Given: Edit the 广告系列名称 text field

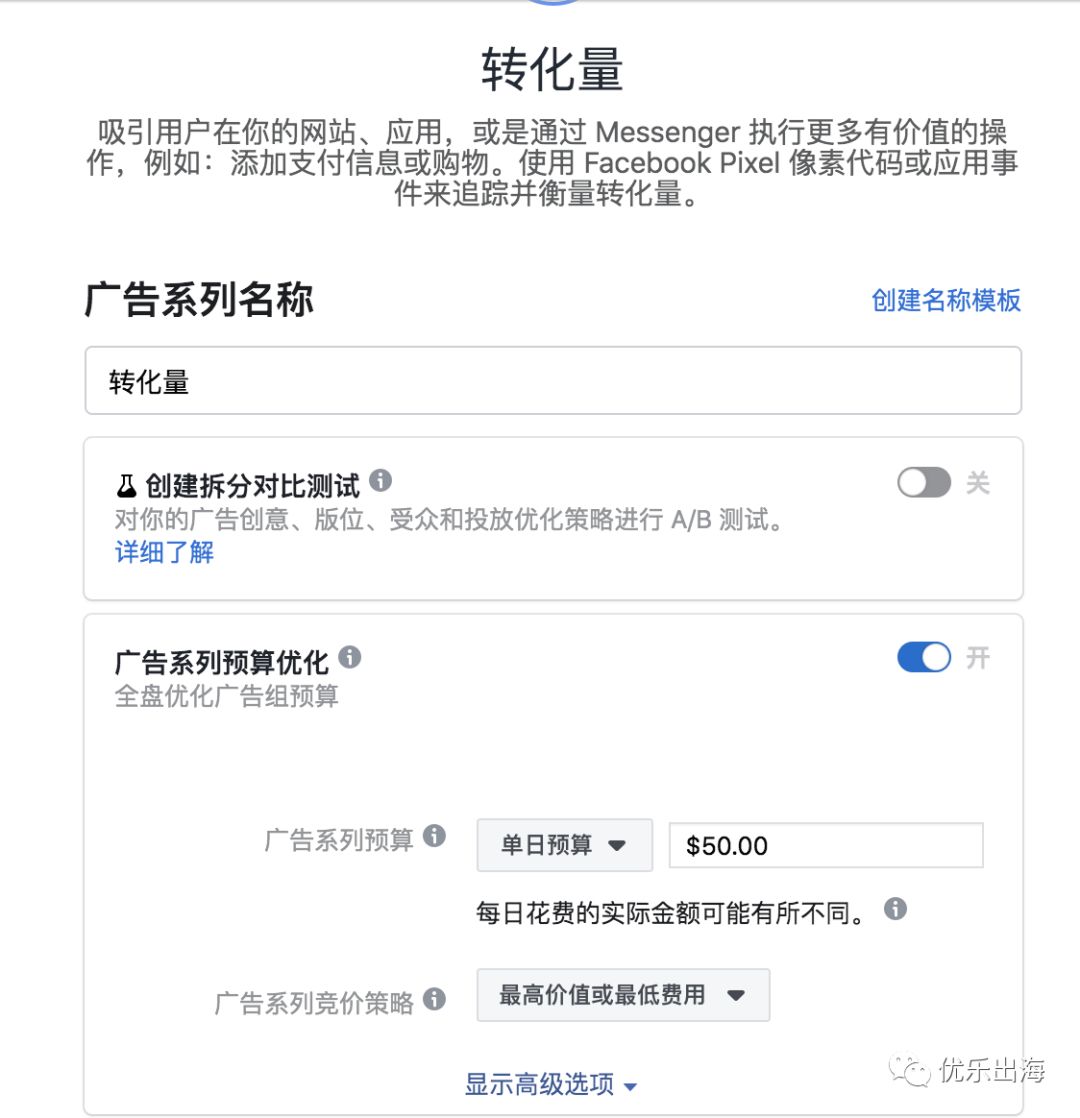Looking at the screenshot, I should click(552, 381).
